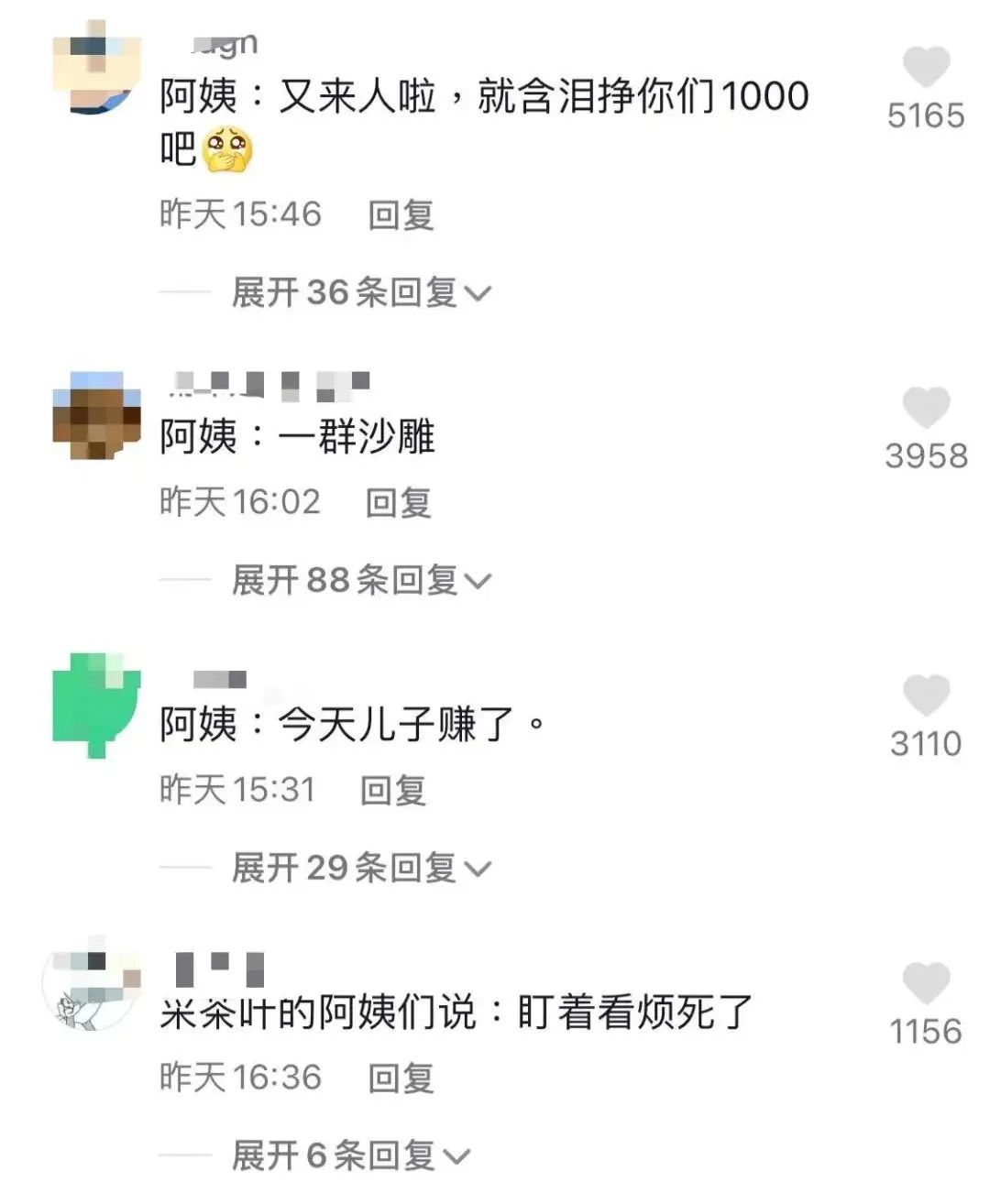Like the 一群沙雕 comment

click(926, 408)
